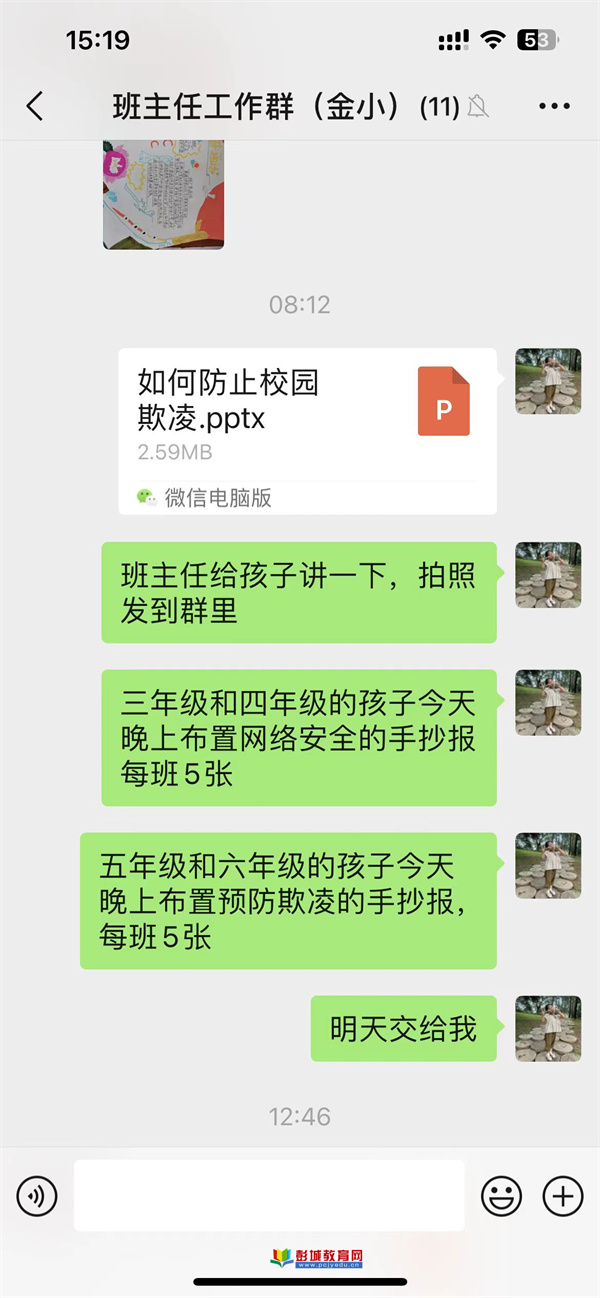The image size is (600, 1298).
Task: Open the chat overflow menu
Action: tap(553, 106)
